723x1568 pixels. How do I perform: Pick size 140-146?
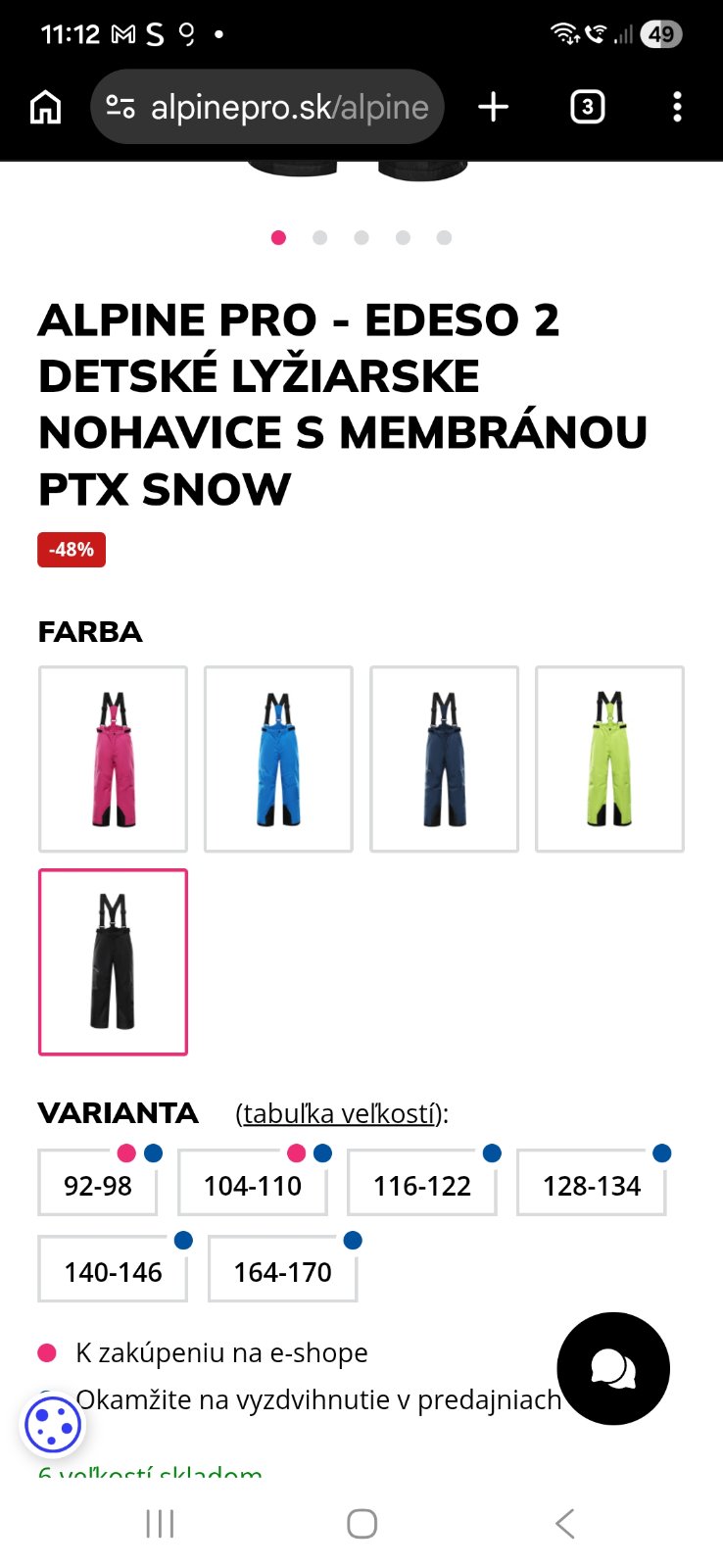point(113,1271)
